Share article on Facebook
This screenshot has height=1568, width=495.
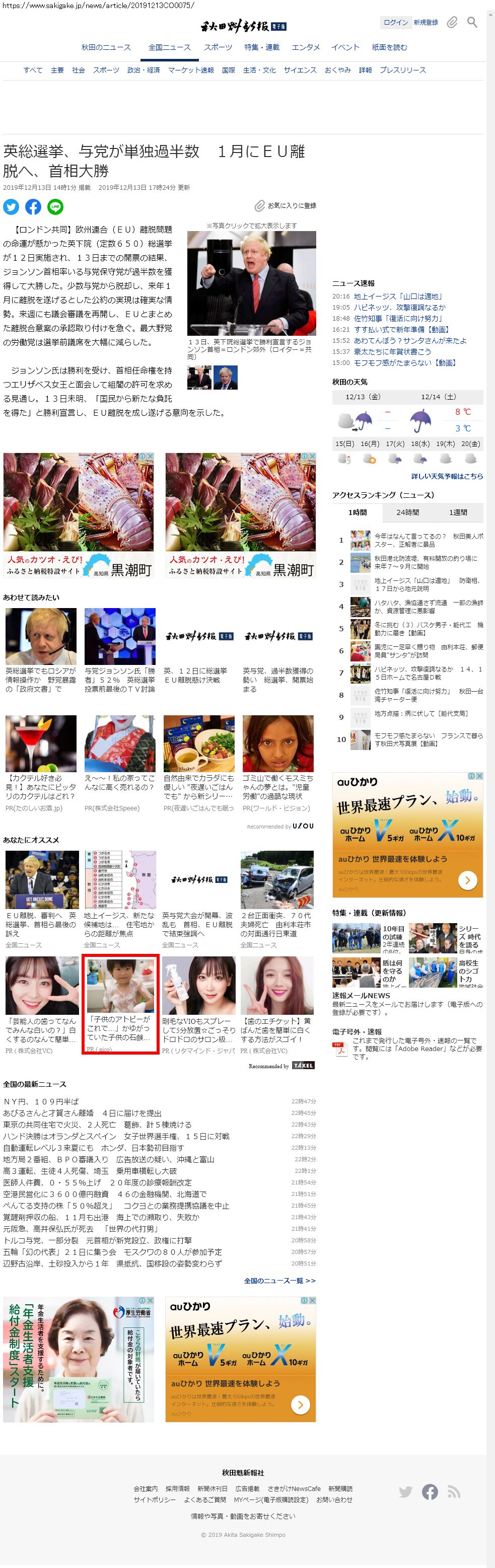pyautogui.click(x=34, y=207)
